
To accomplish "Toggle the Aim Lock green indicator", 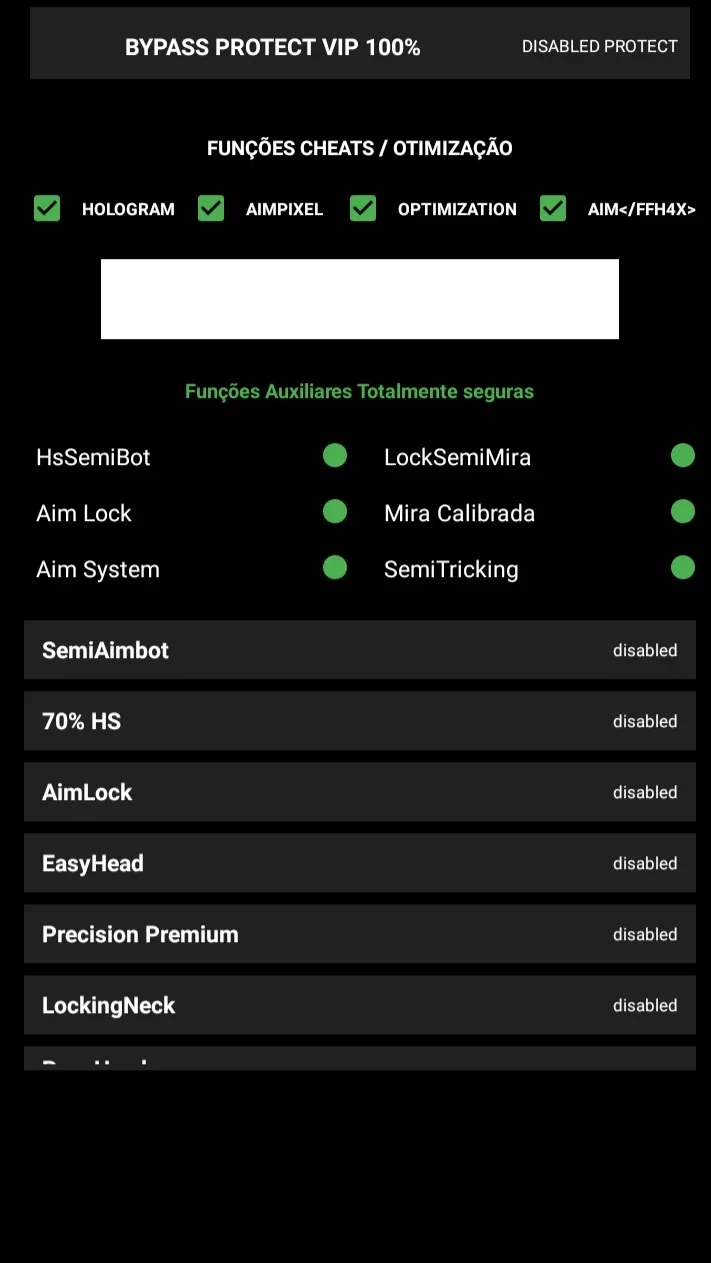I will (335, 512).
